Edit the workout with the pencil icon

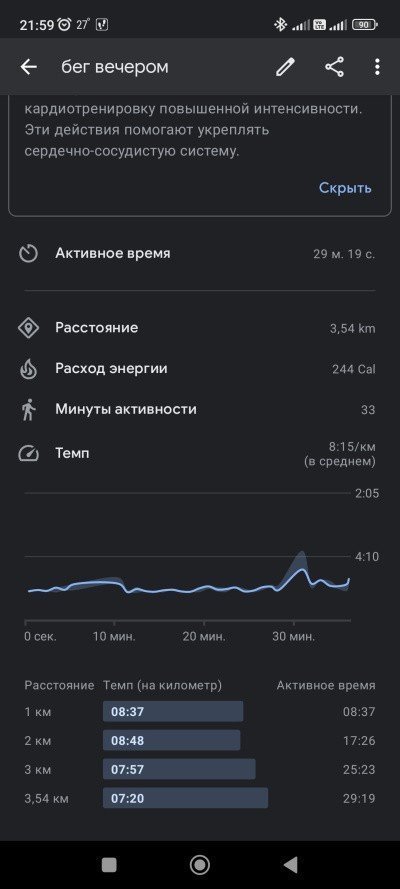(x=285, y=67)
